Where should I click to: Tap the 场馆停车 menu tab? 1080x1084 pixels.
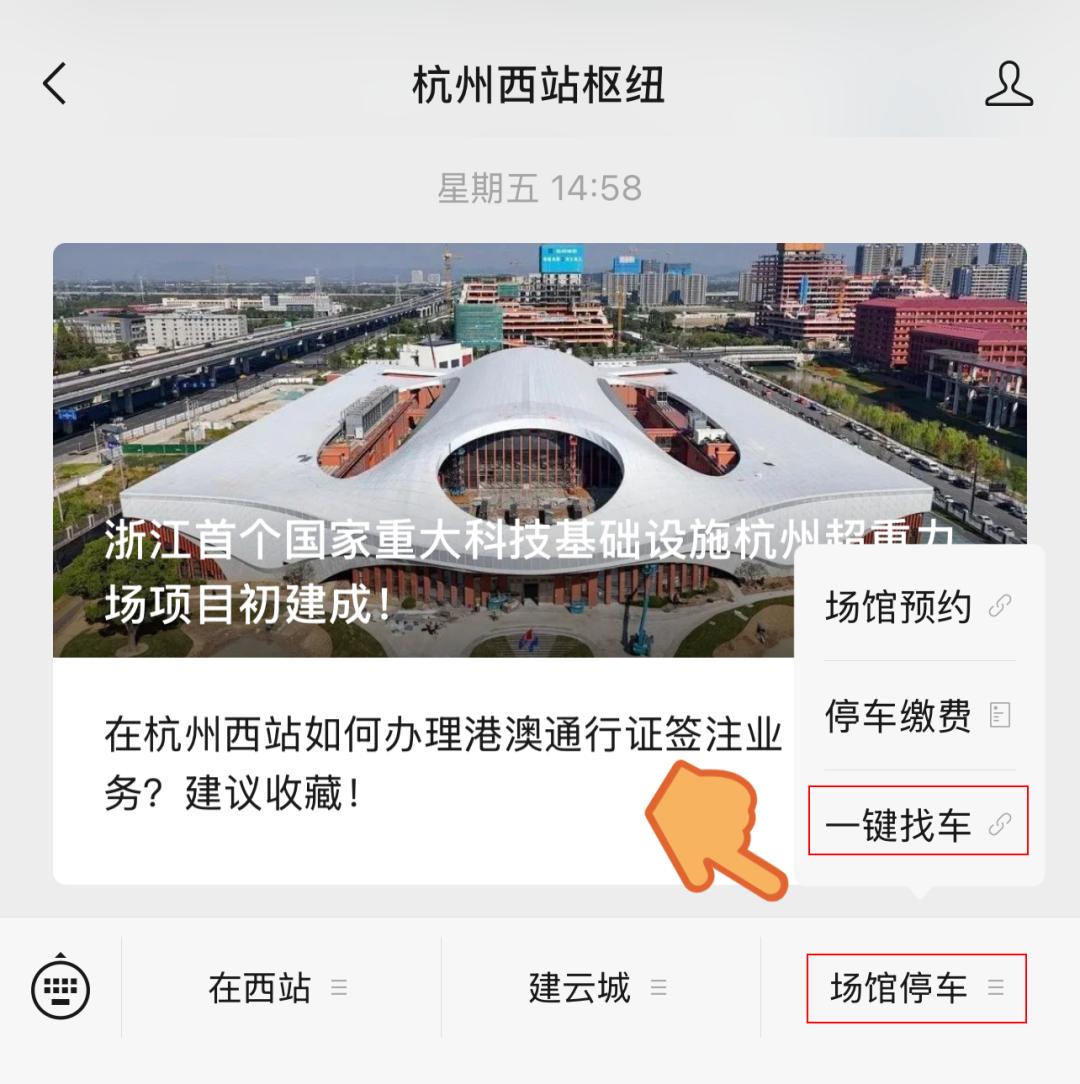916,988
